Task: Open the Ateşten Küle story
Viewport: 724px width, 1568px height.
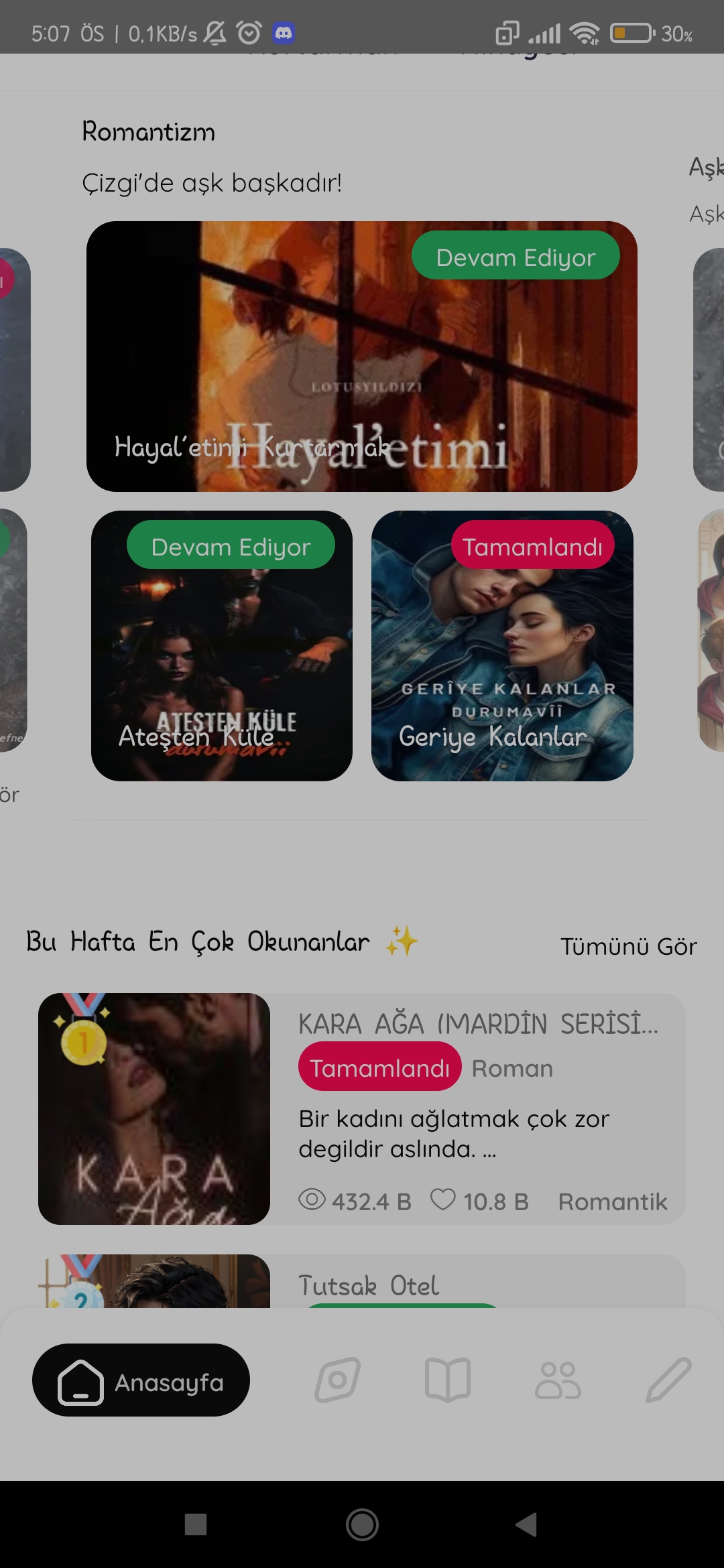Action: [222, 646]
